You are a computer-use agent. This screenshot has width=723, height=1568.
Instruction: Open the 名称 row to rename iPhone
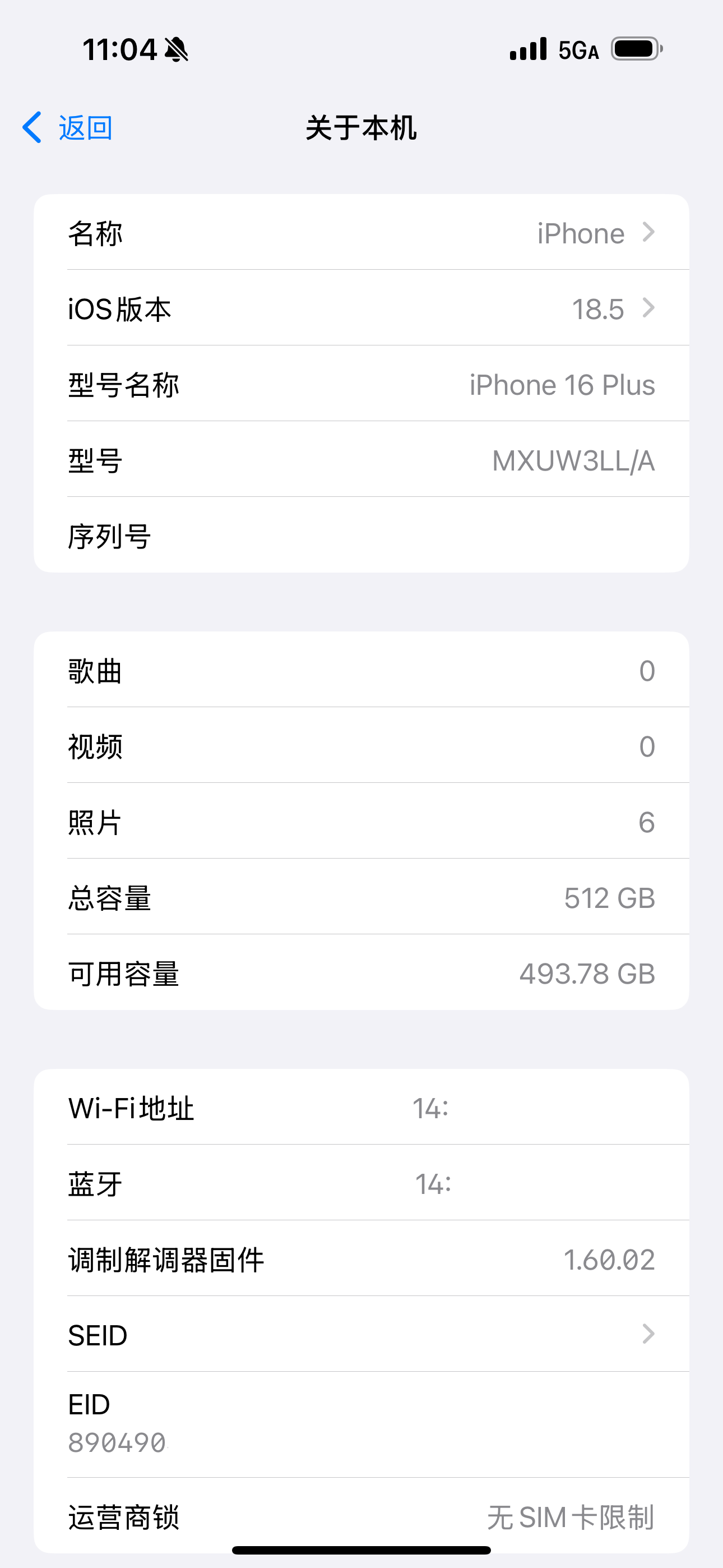(x=361, y=233)
